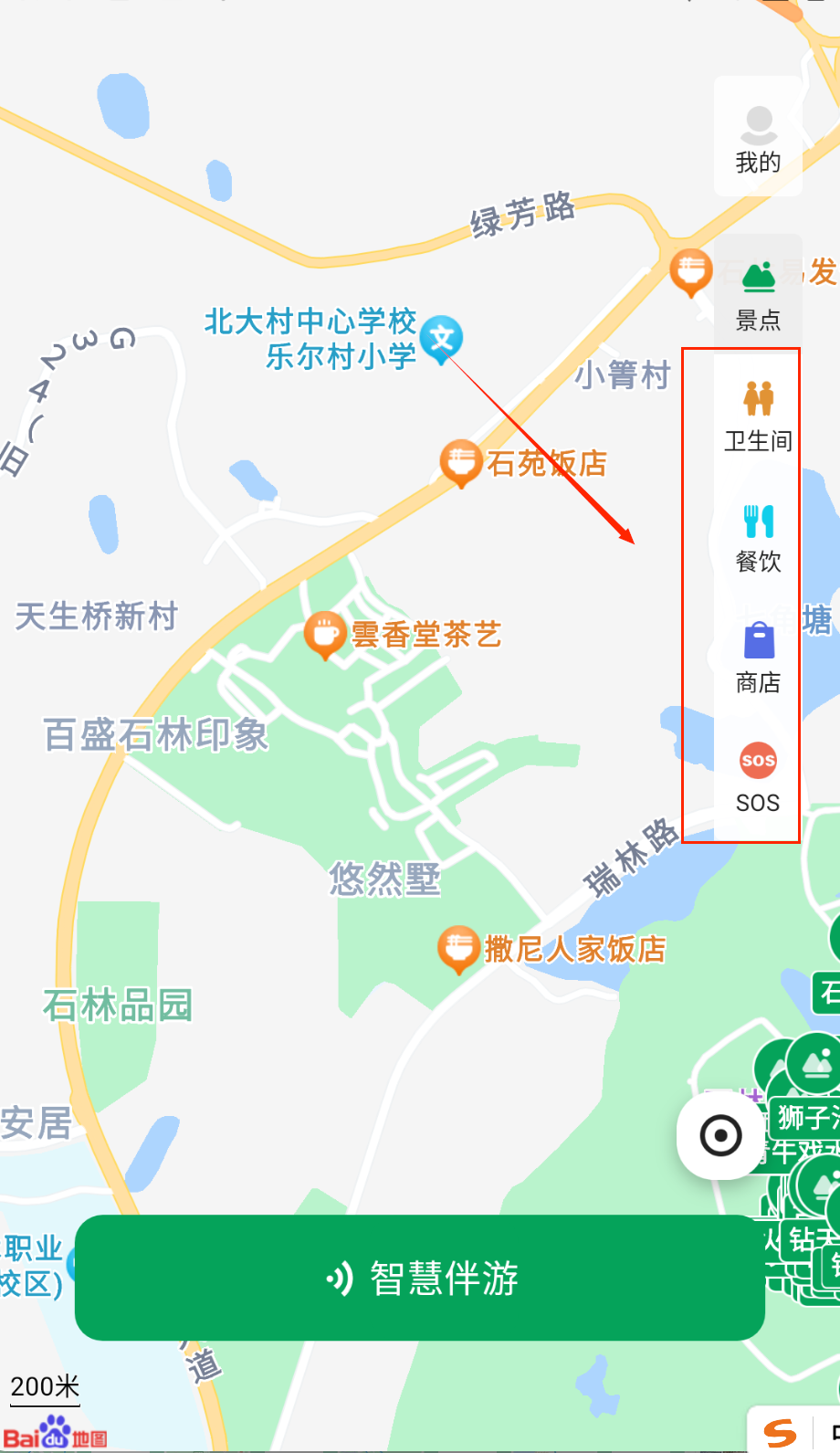Show 商店 shops on the map
This screenshot has height=1453, width=840.
point(758,658)
